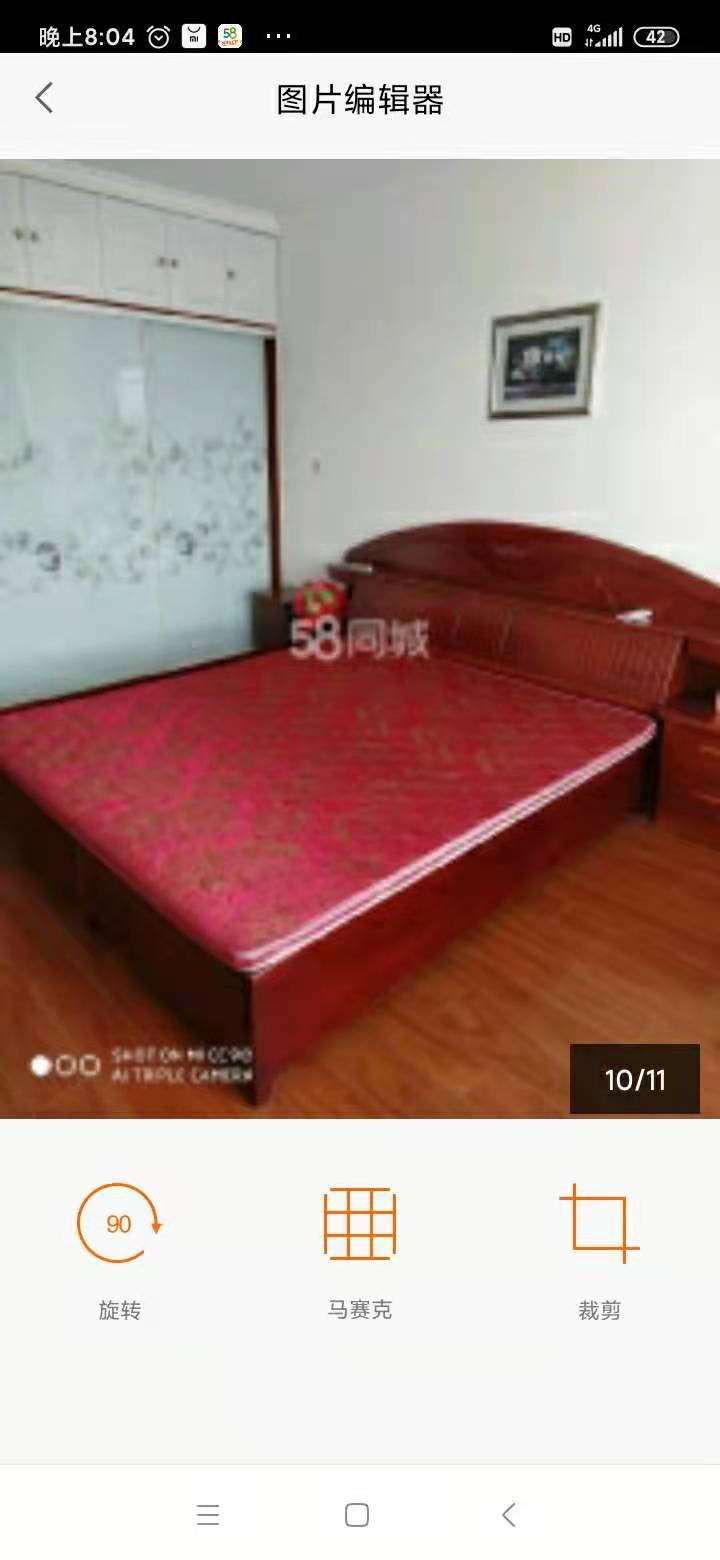This screenshot has width=720, height=1560.
Task: Open recent apps from navigation bar
Action: click(208, 1515)
